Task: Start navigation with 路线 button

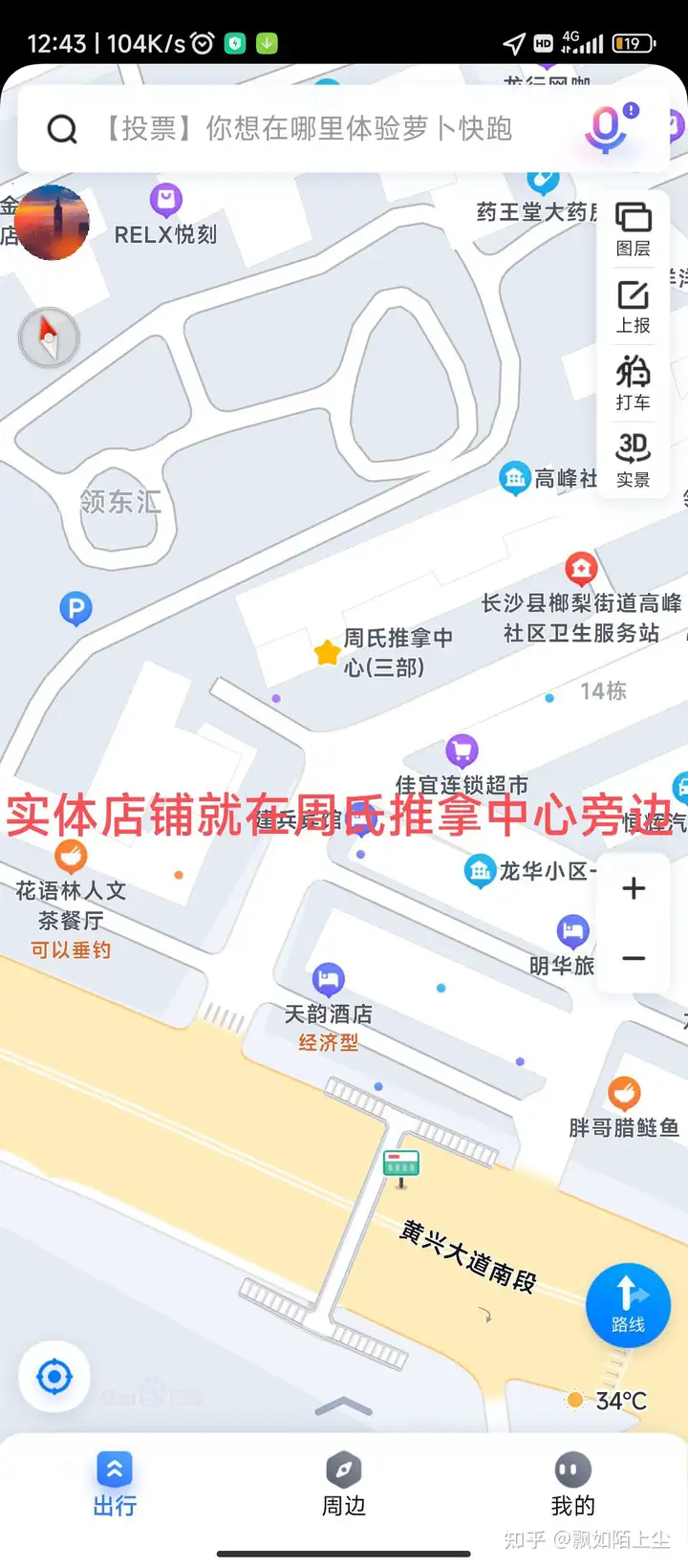Action: 628,1305
